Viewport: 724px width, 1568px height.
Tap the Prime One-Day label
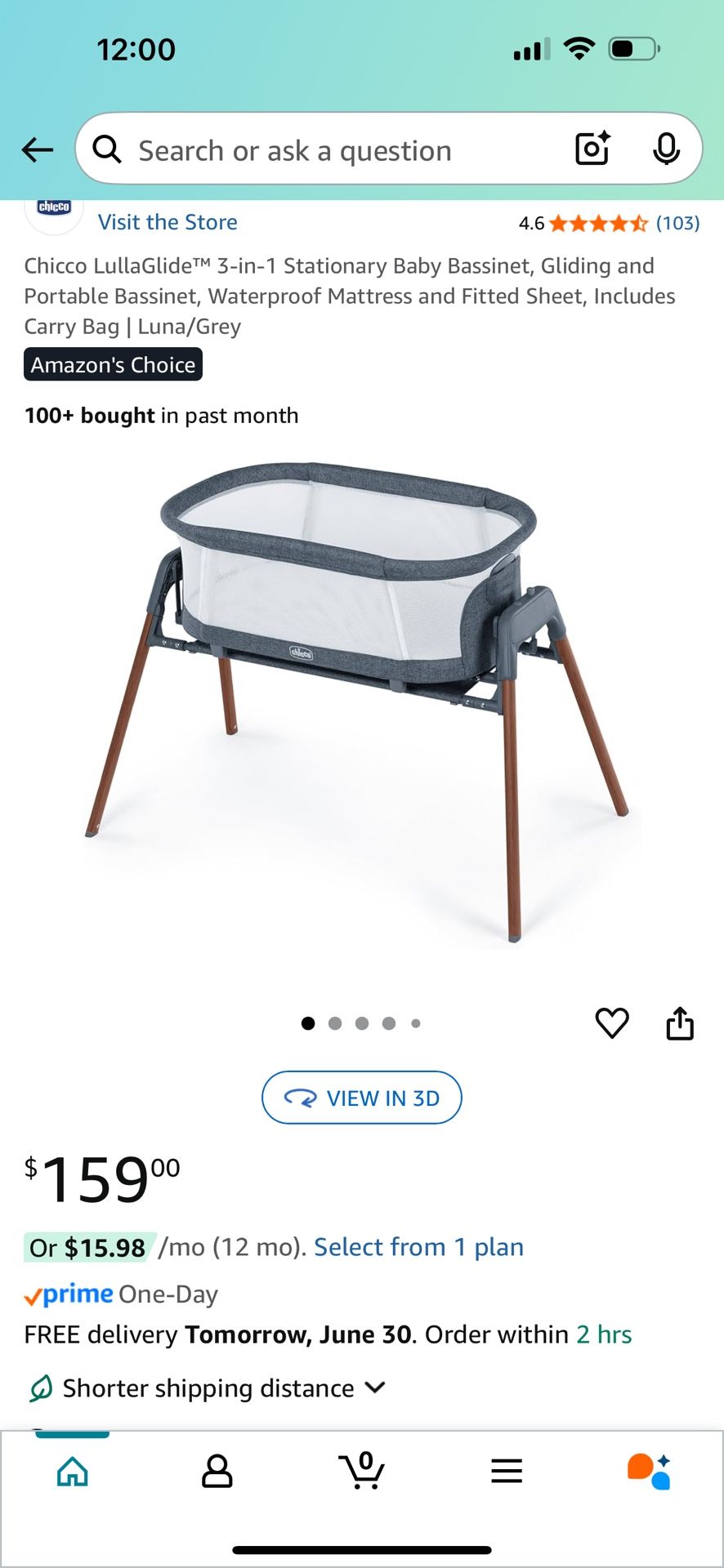(x=119, y=1294)
